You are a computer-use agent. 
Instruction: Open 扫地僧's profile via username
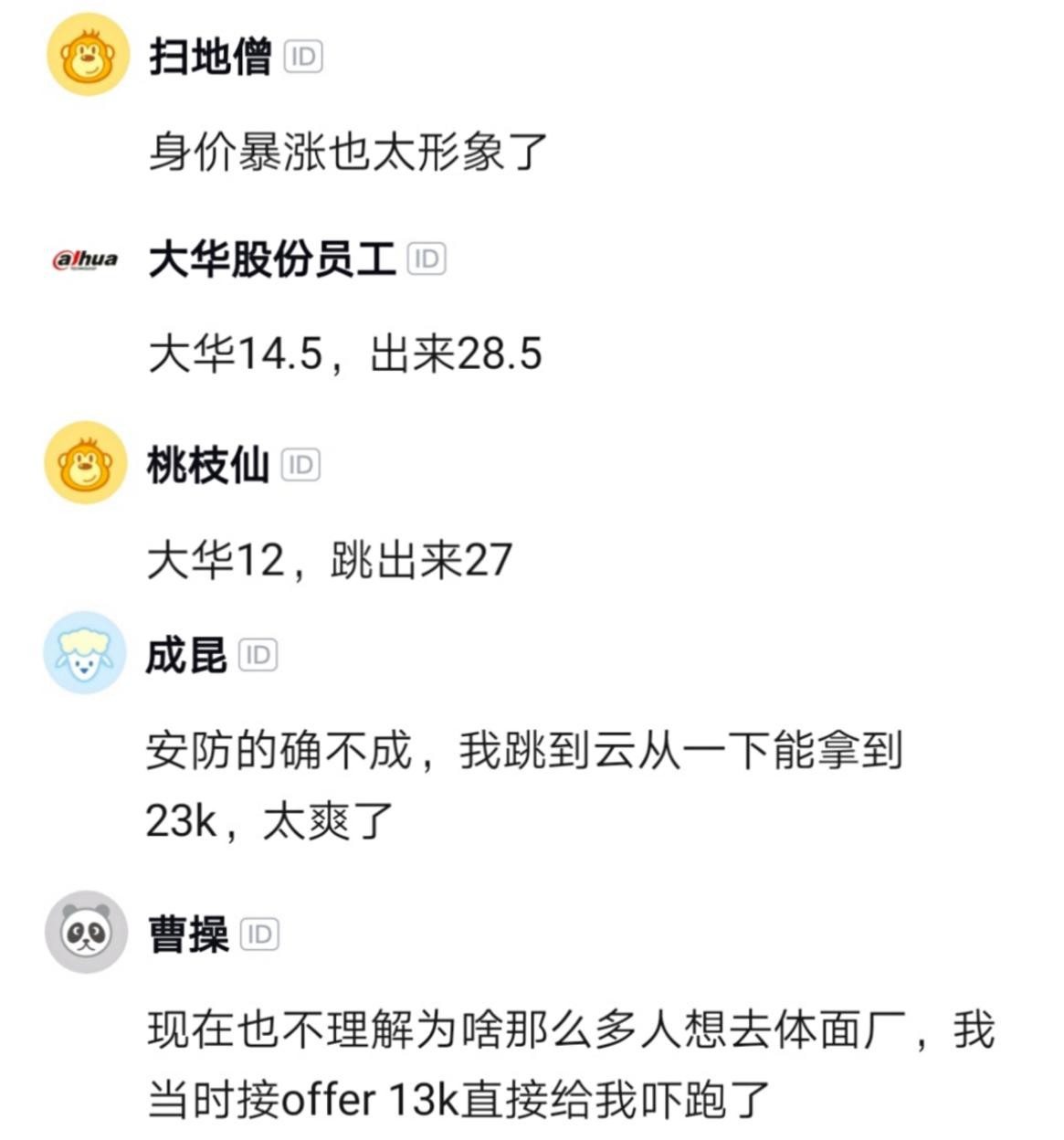point(207,57)
